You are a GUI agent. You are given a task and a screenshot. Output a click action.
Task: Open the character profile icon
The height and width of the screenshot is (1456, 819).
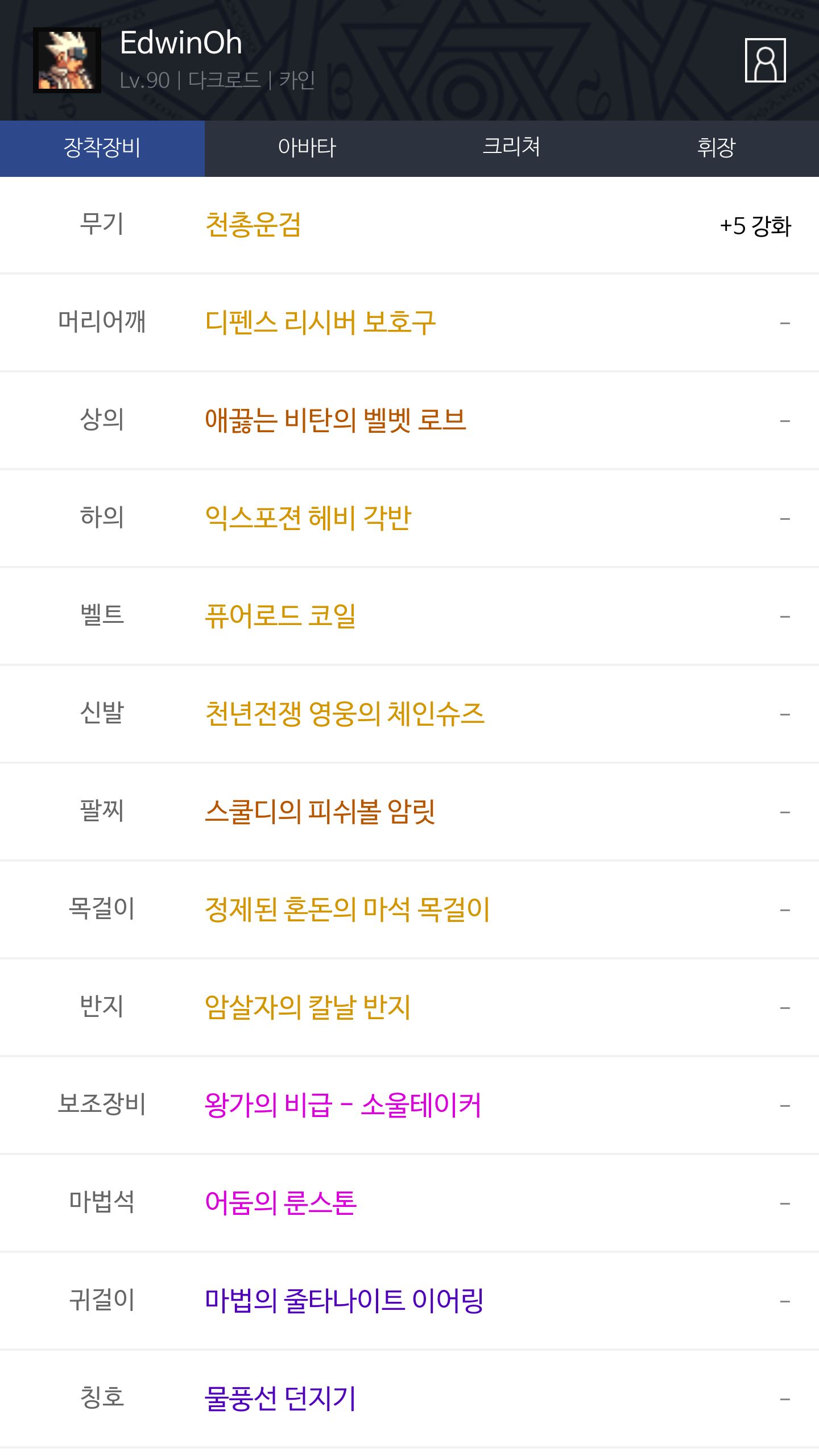click(765, 60)
